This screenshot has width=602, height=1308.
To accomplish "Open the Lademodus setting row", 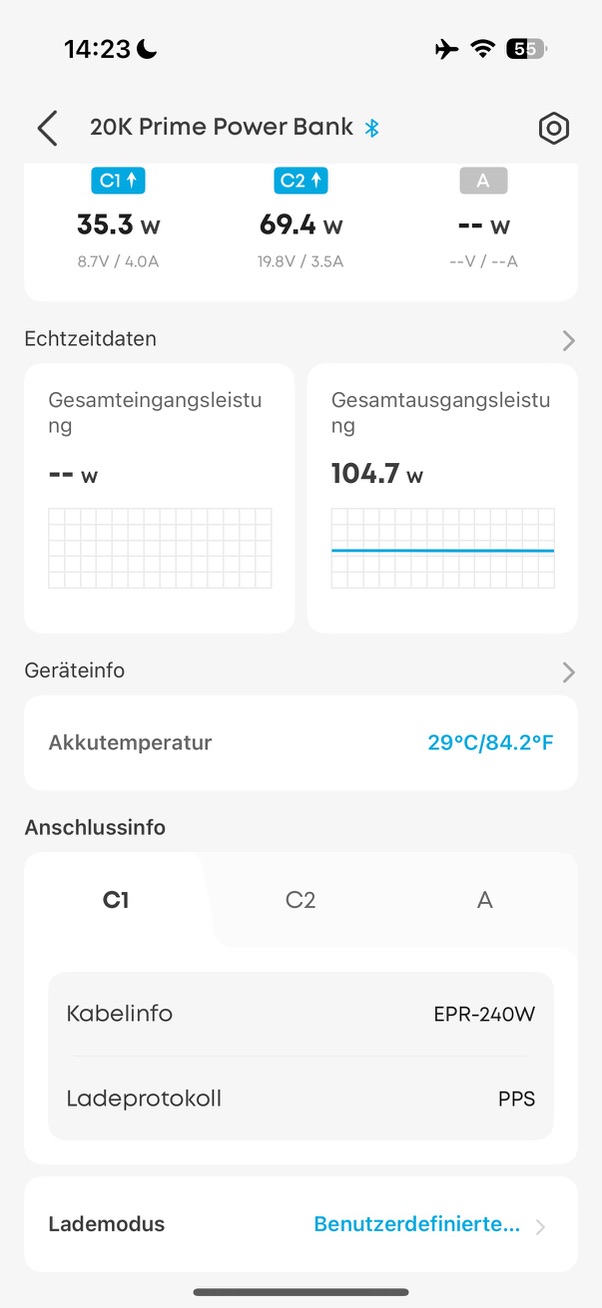I will coord(301,1224).
